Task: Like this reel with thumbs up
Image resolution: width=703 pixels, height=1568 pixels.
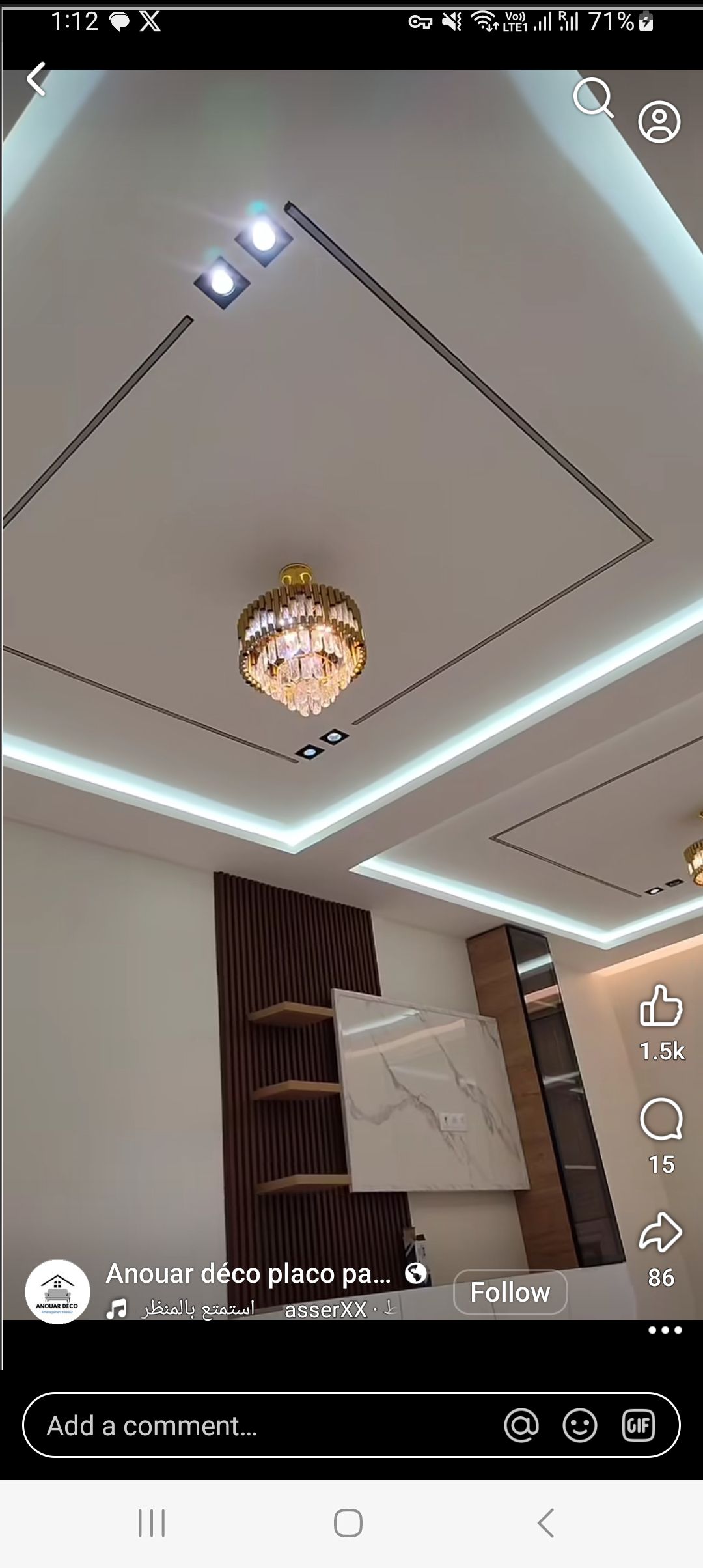Action: click(661, 1005)
